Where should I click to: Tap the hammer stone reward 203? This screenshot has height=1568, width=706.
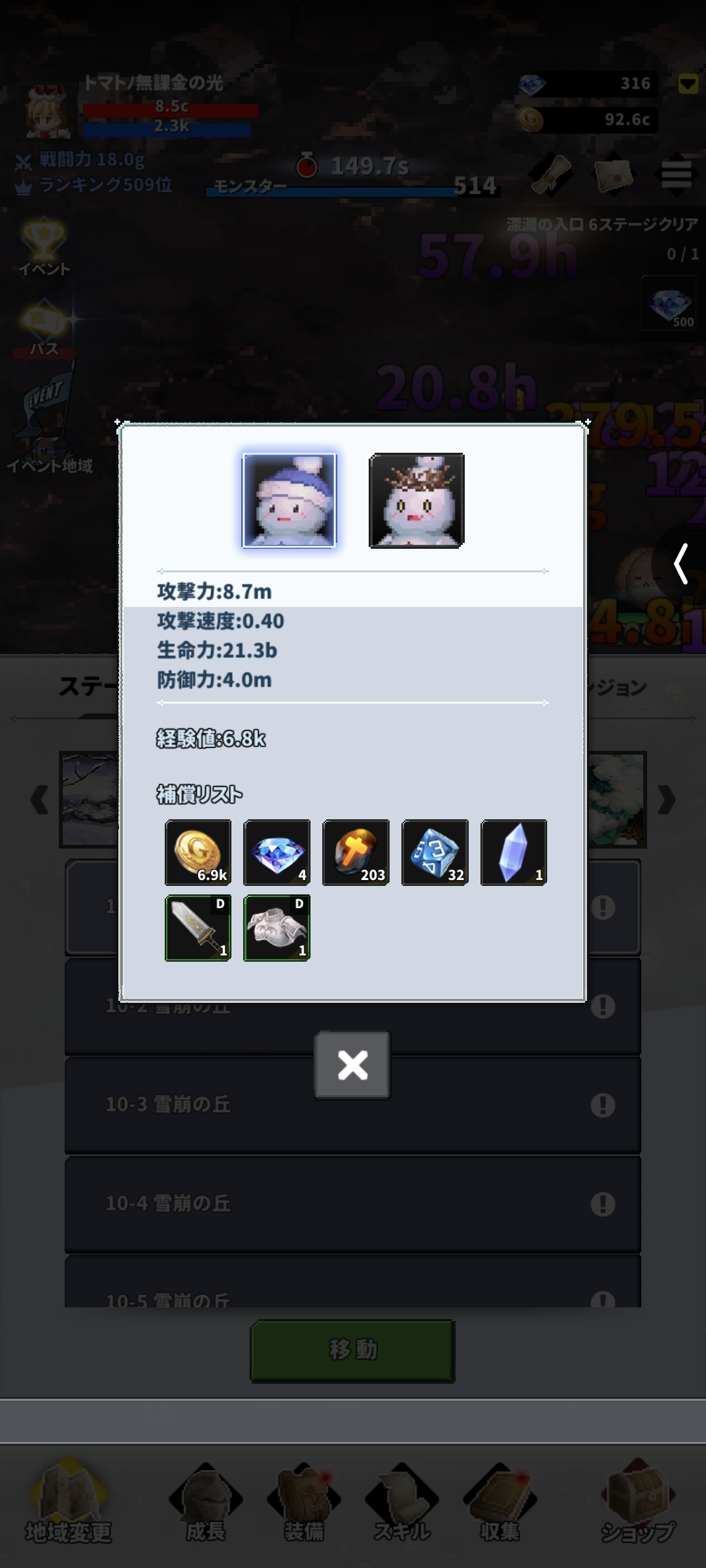[356, 853]
